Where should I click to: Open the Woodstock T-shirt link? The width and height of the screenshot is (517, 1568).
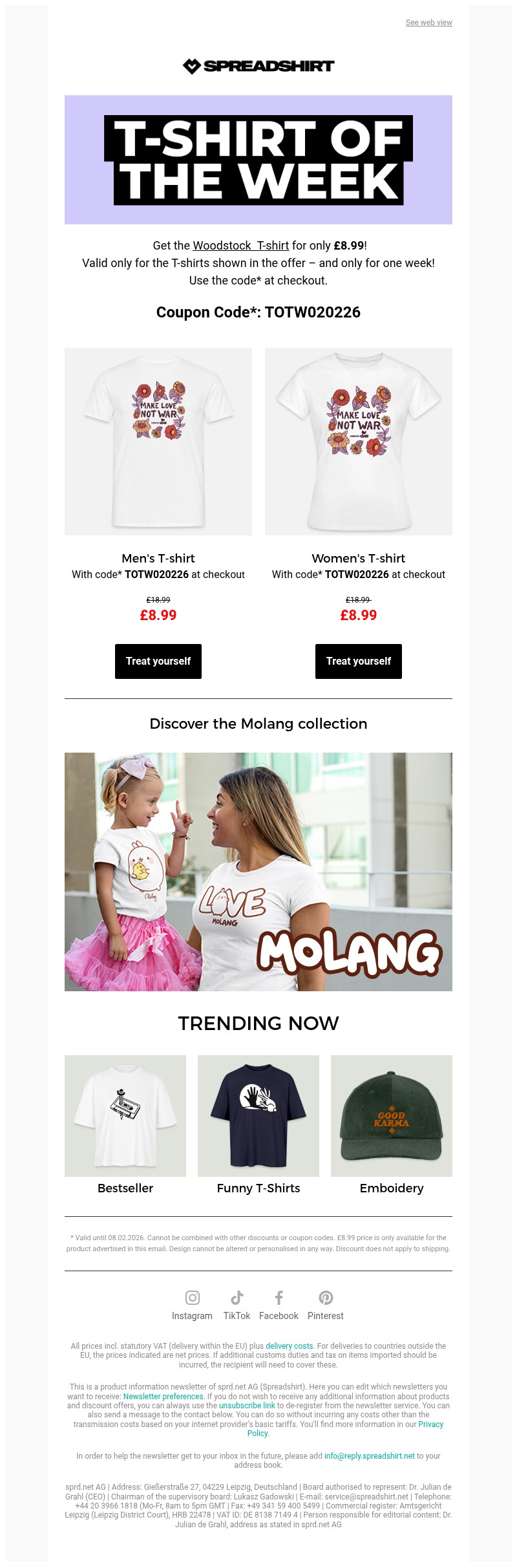[x=240, y=246]
